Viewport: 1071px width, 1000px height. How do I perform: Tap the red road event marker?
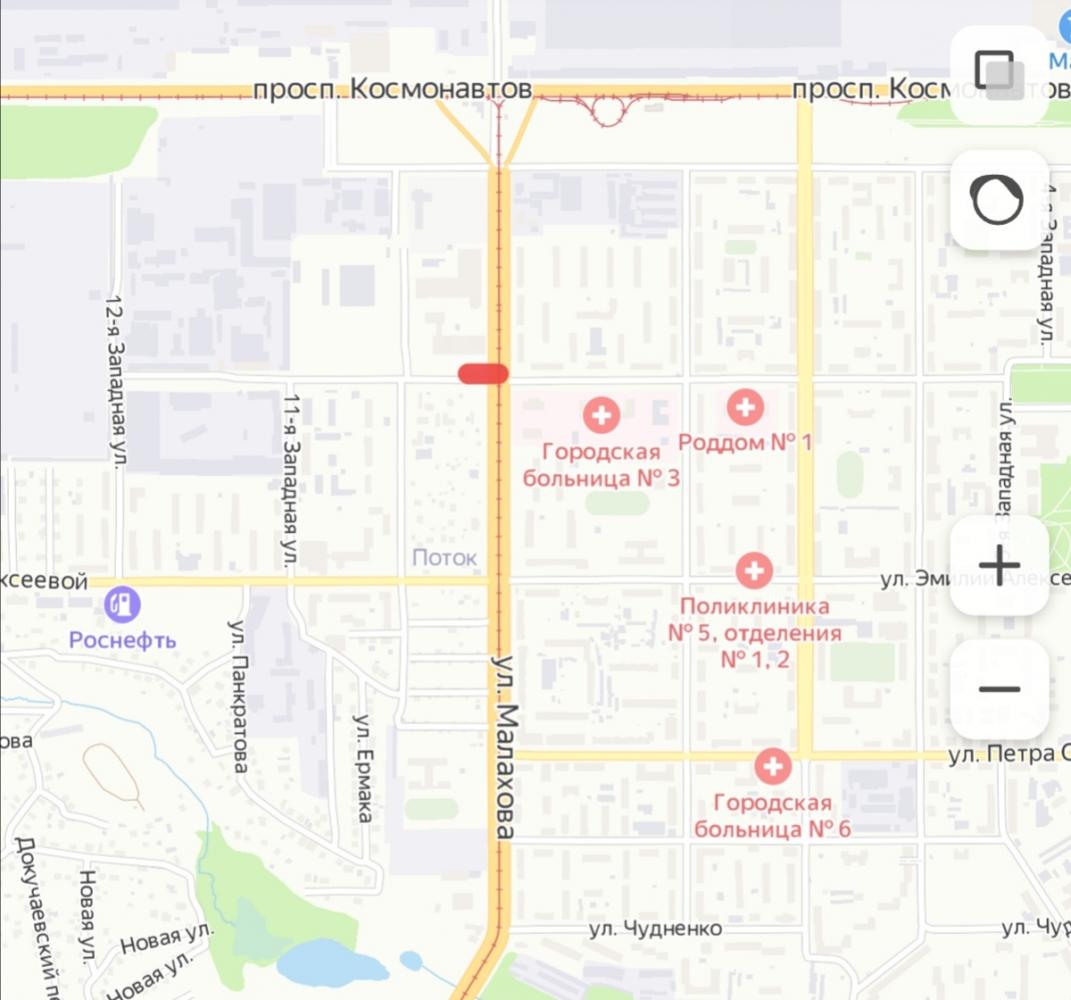483,373
